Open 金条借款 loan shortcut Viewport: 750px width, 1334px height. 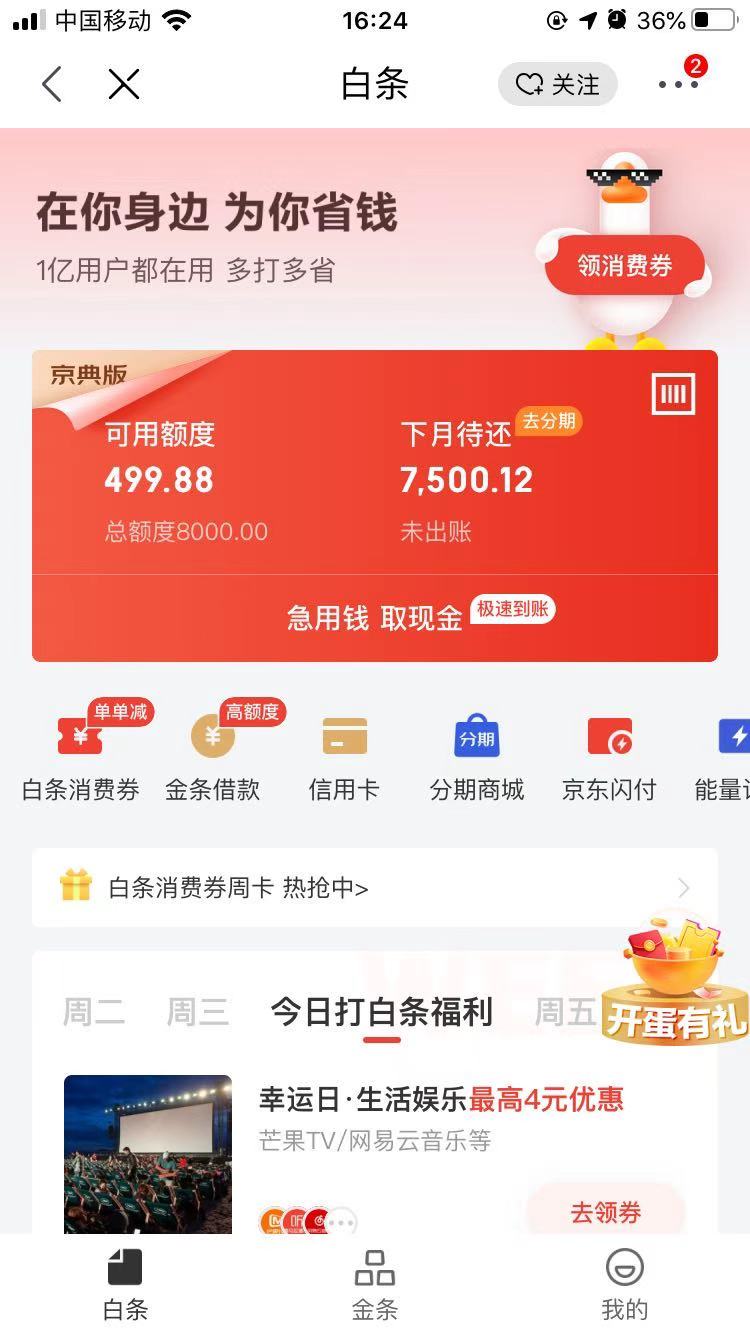(x=213, y=758)
